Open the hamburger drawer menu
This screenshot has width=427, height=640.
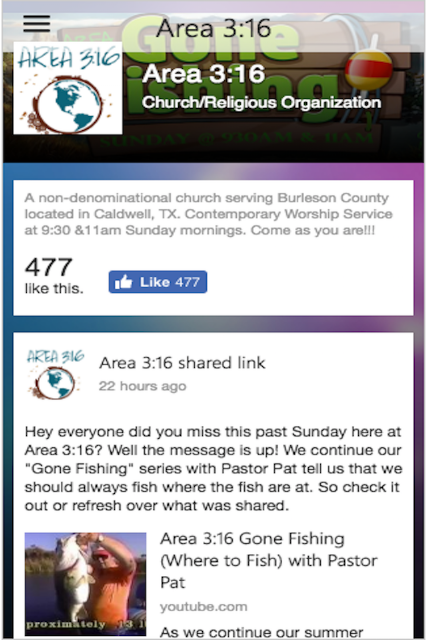click(x=37, y=24)
